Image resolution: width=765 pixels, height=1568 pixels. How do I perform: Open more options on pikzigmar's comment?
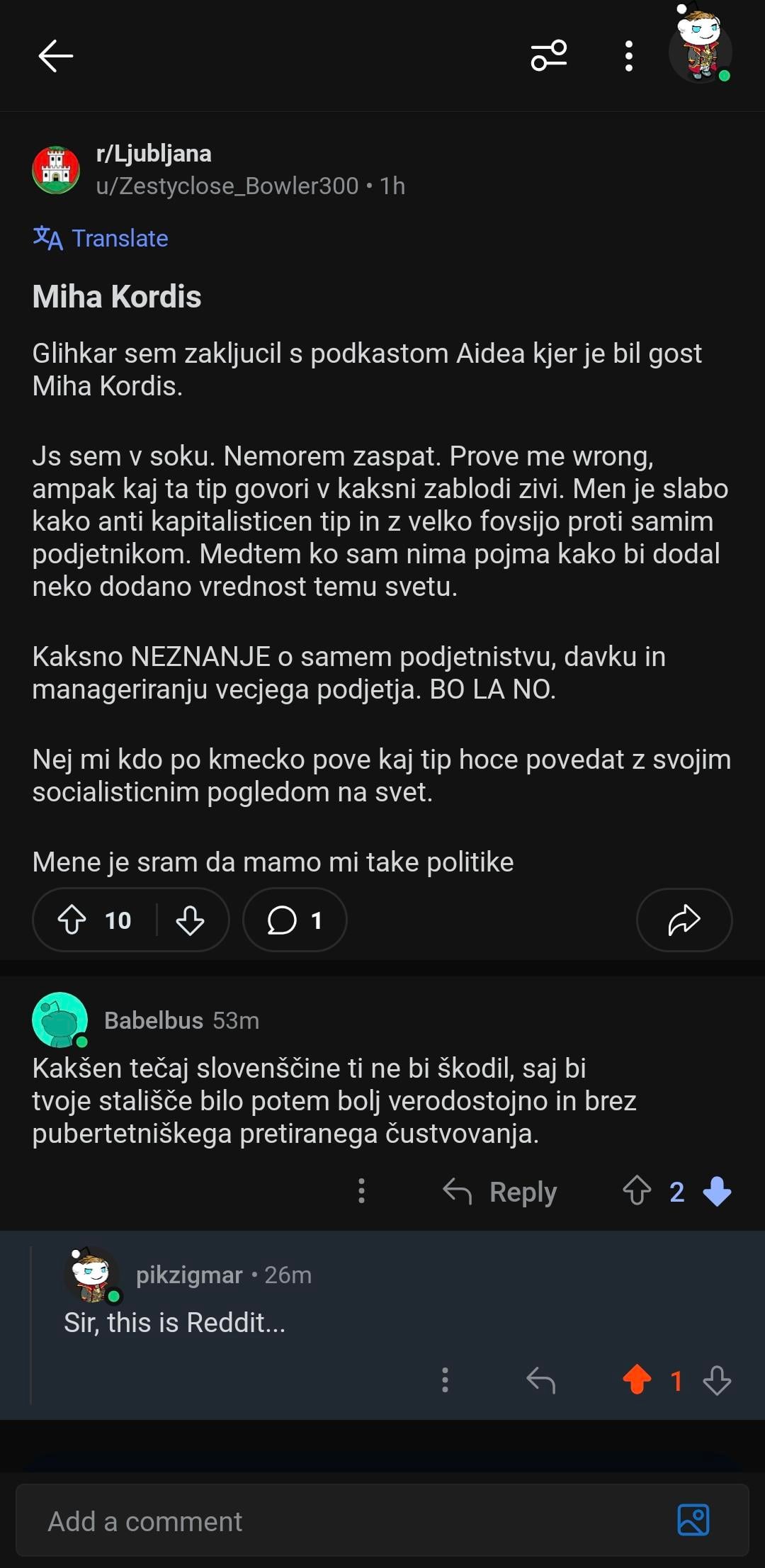tap(445, 1380)
